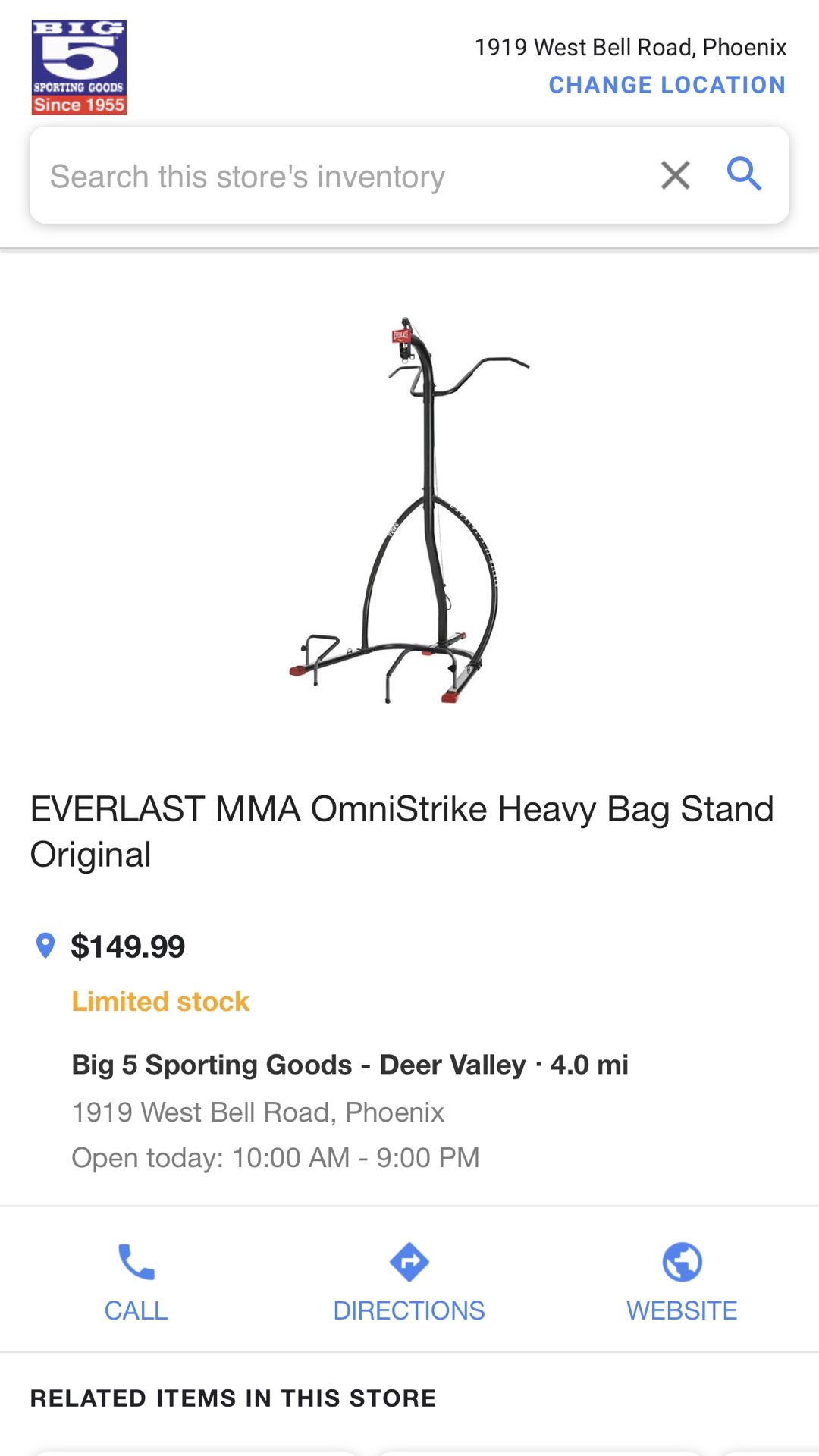The image size is (819, 1456).
Task: Get directions to the store
Action: (x=409, y=1282)
